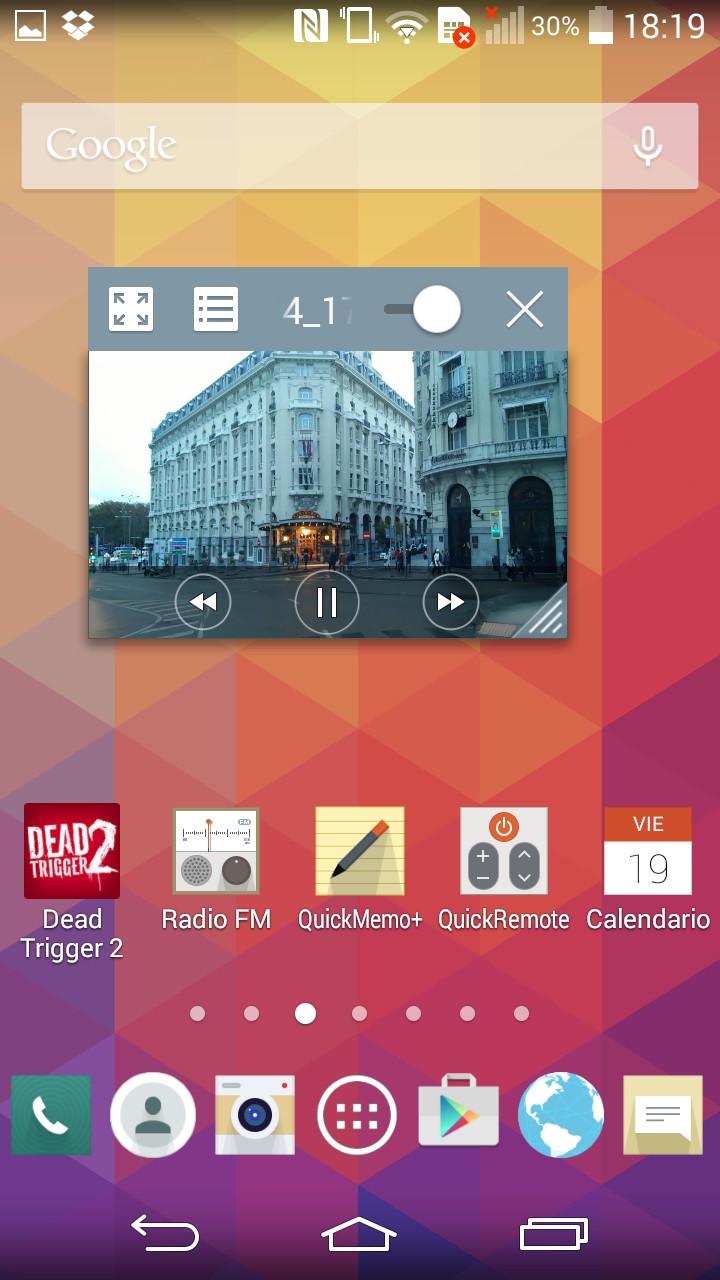The height and width of the screenshot is (1280, 720).
Task: Open the Play Store
Action: click(459, 1115)
